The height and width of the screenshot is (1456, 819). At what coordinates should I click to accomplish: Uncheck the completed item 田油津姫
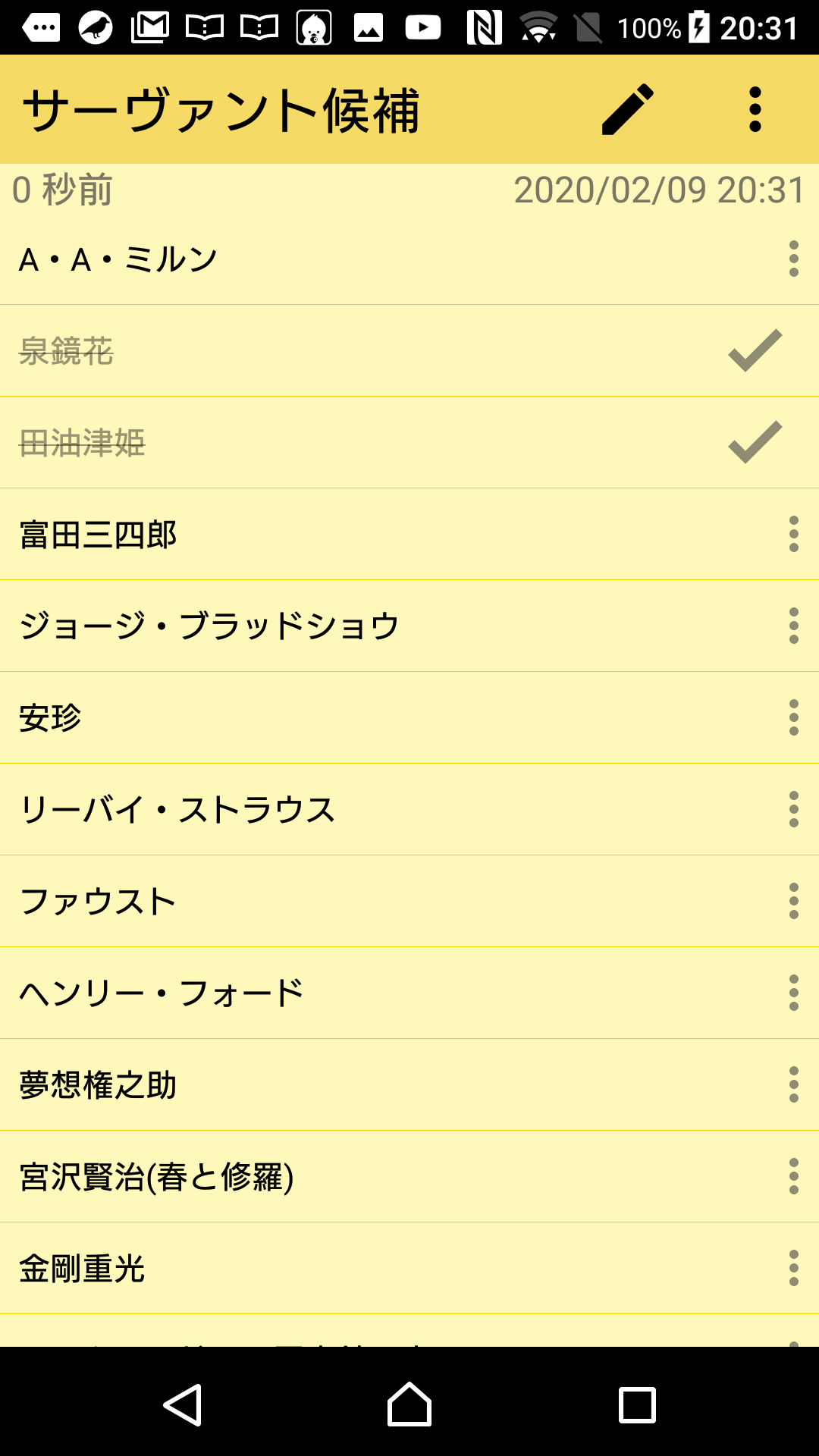[755, 442]
